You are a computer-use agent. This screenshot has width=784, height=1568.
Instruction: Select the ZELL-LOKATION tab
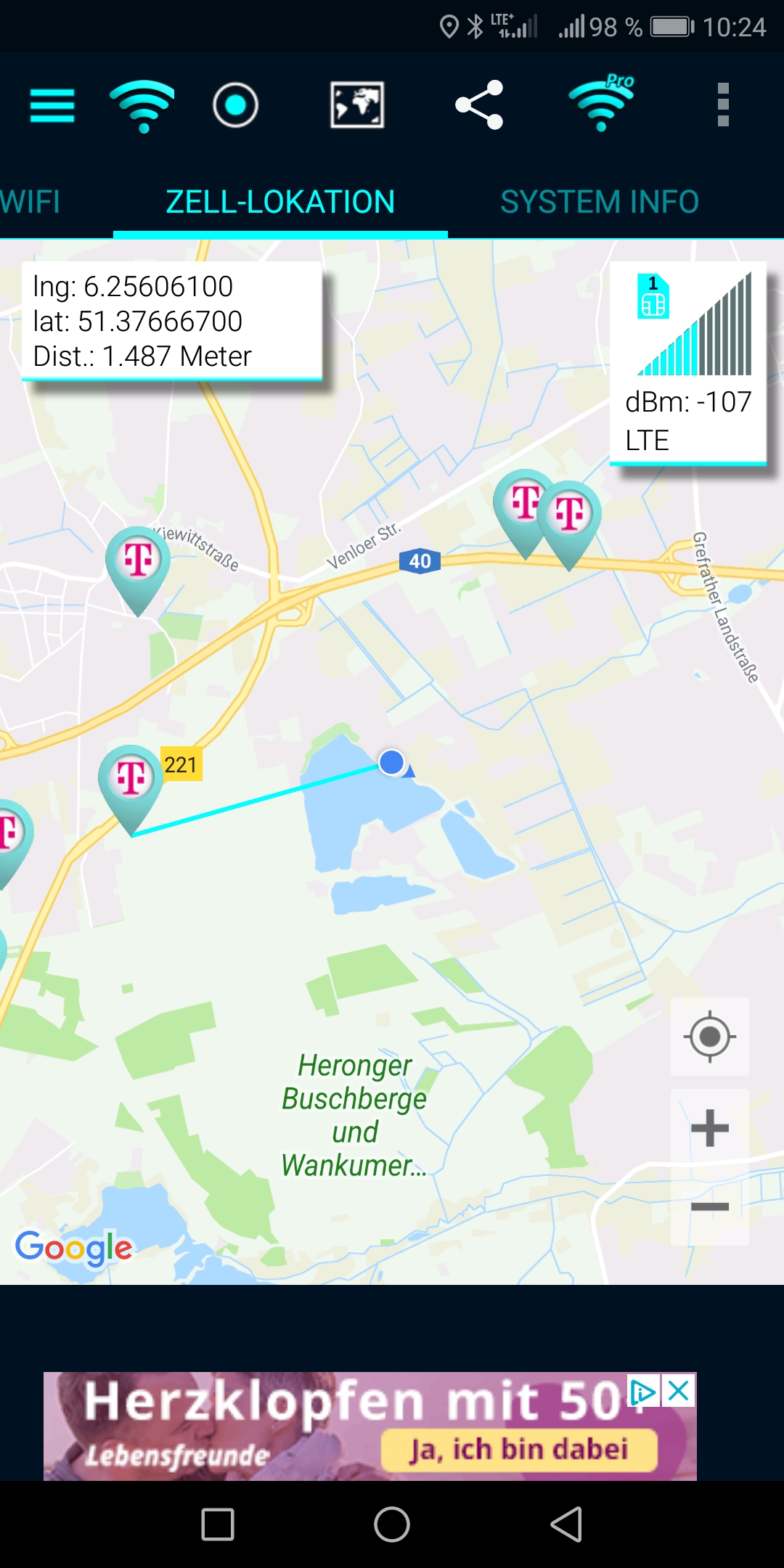[280, 202]
